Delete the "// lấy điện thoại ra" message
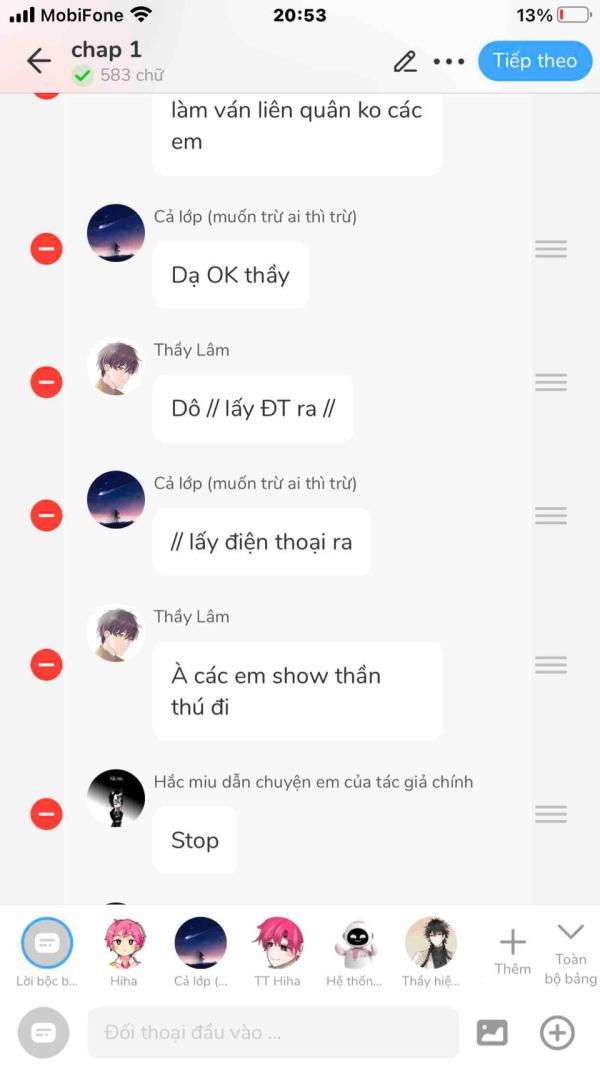Image resolution: width=600 pixels, height=1067 pixels. click(x=46, y=515)
